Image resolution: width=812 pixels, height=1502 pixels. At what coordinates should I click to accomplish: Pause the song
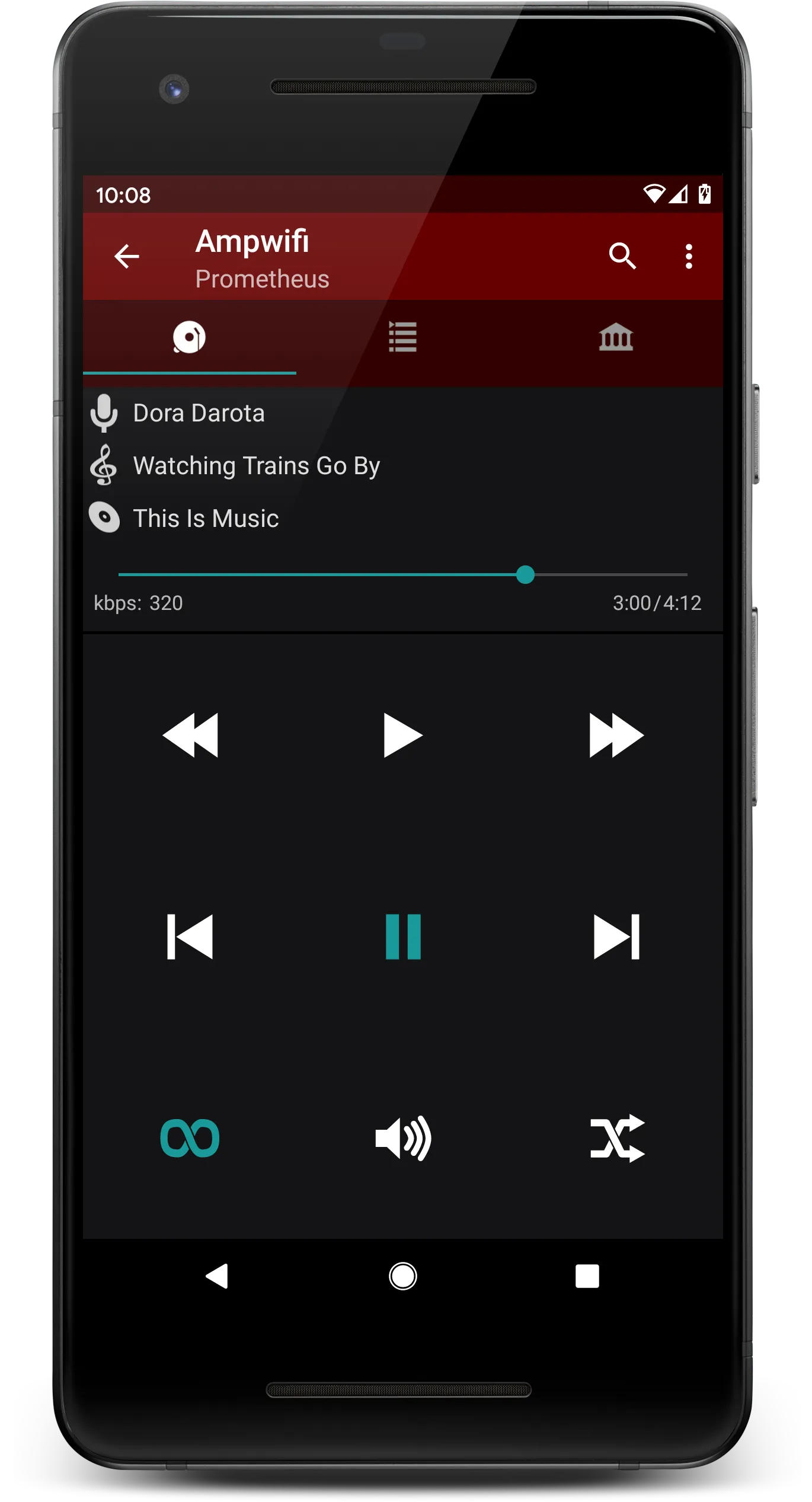[403, 937]
